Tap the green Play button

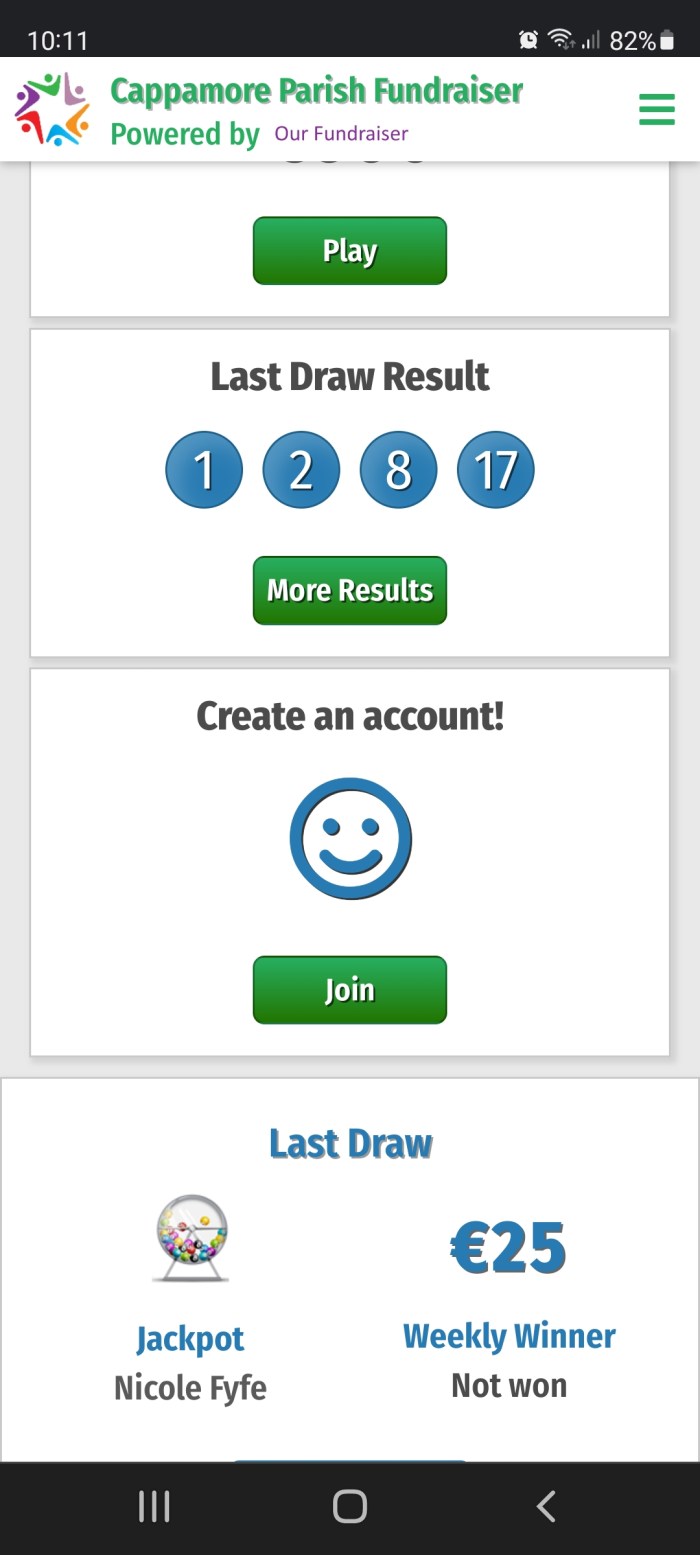point(349,251)
